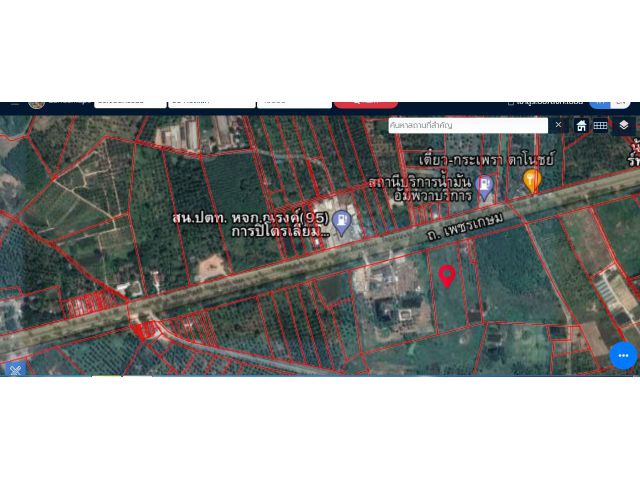The height and width of the screenshot is (480, 640).
Task: Open the orange restaurant marker เตี๋ยว-กระเพรา
Action: (x=532, y=180)
